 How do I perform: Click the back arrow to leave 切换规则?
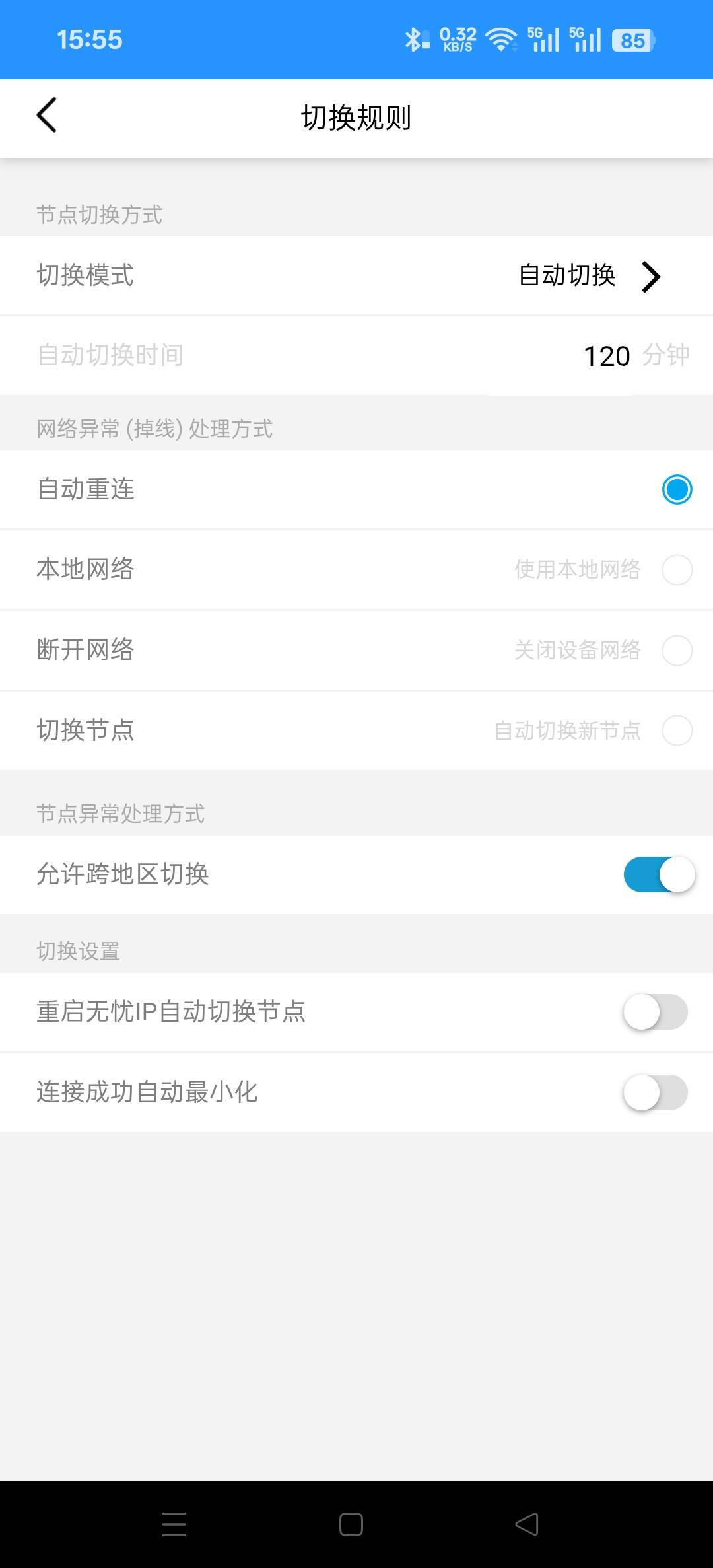(46, 115)
